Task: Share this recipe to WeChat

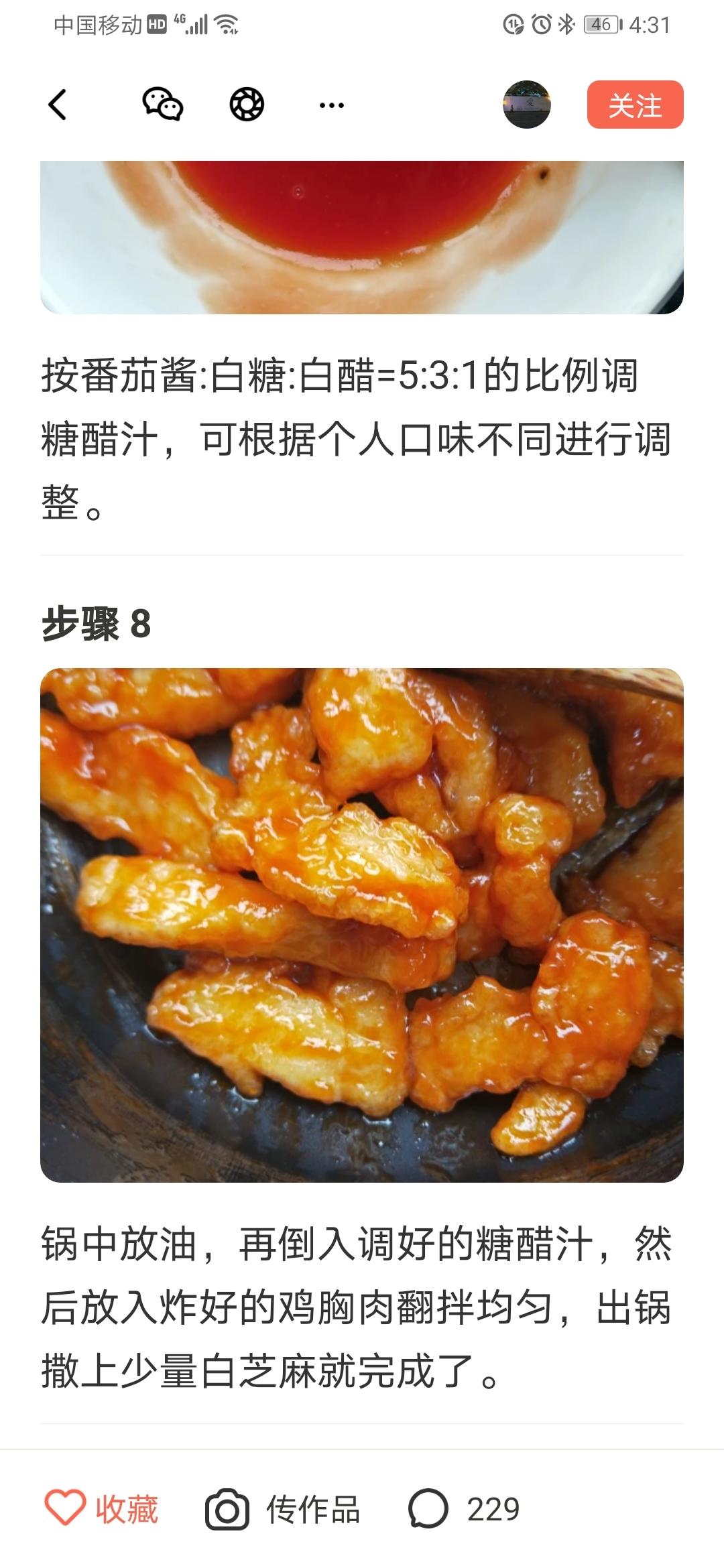Action: [x=162, y=105]
